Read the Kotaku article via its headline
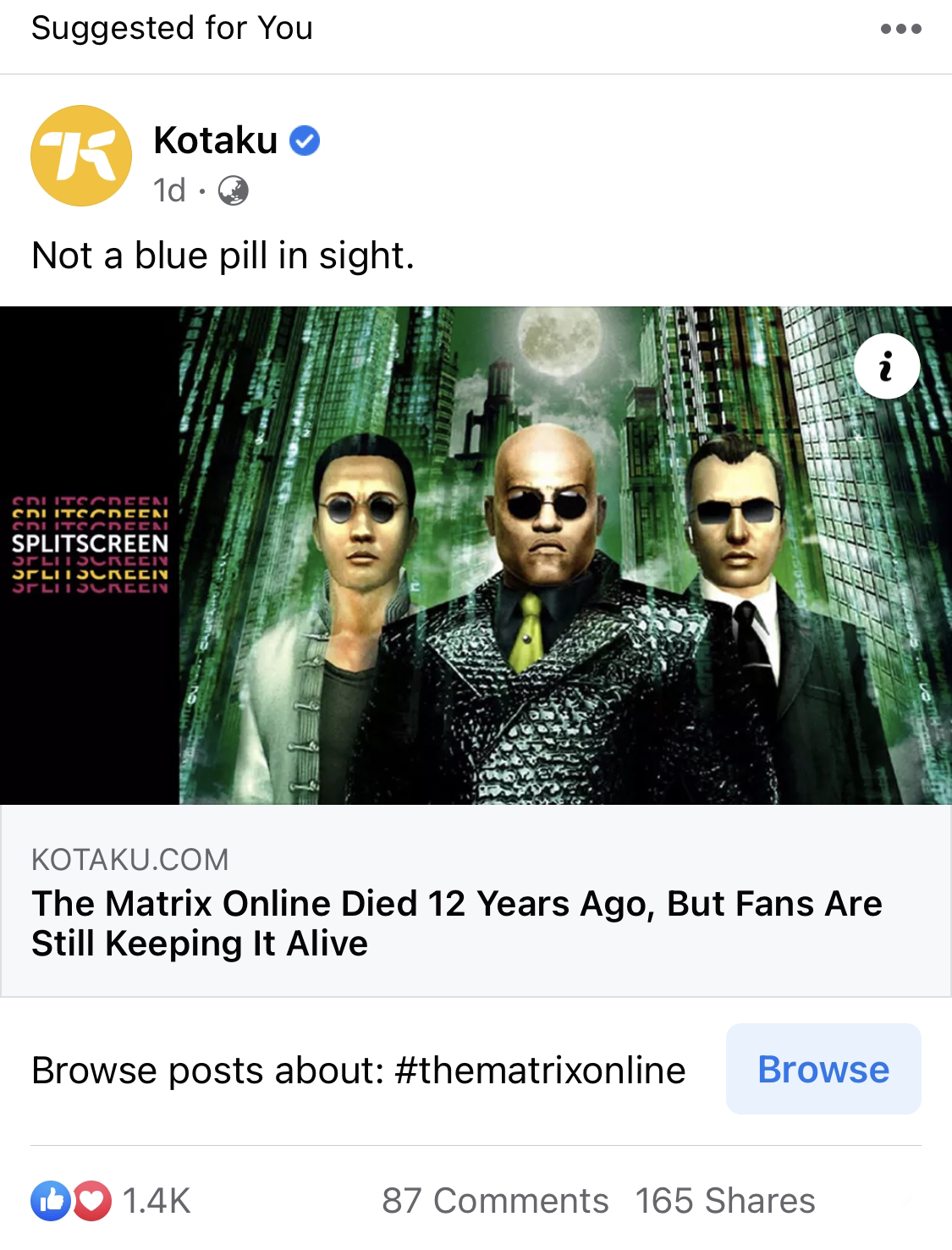 pyautogui.click(x=457, y=923)
